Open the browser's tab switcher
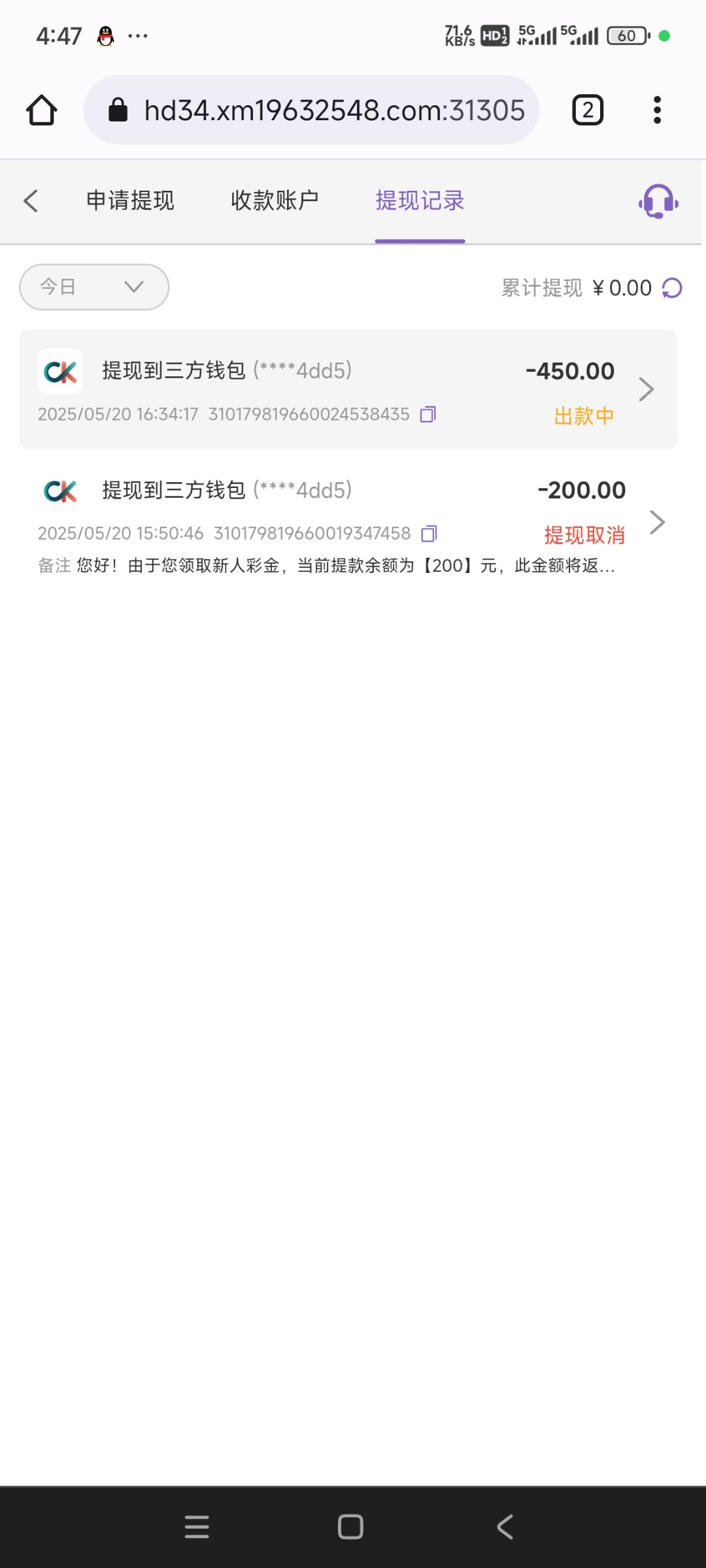706x1568 pixels. pyautogui.click(x=588, y=110)
